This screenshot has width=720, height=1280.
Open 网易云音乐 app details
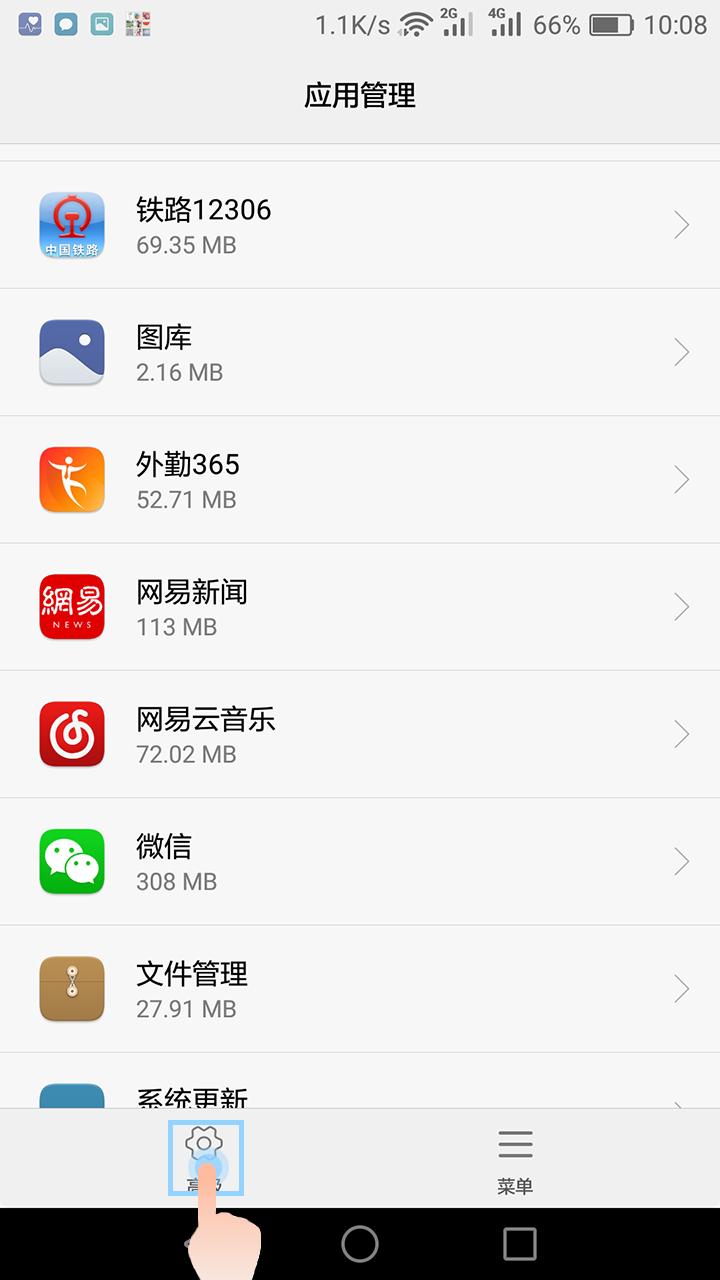tap(360, 734)
